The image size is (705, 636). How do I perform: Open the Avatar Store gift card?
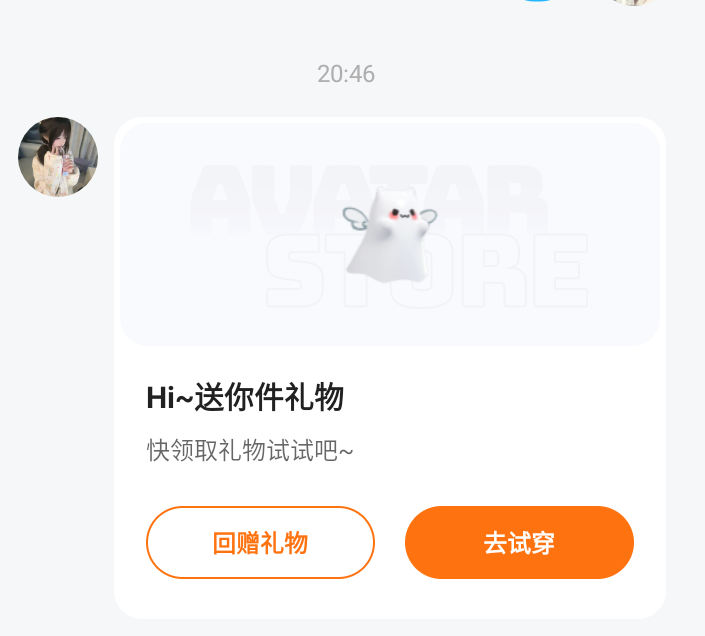coord(389,236)
